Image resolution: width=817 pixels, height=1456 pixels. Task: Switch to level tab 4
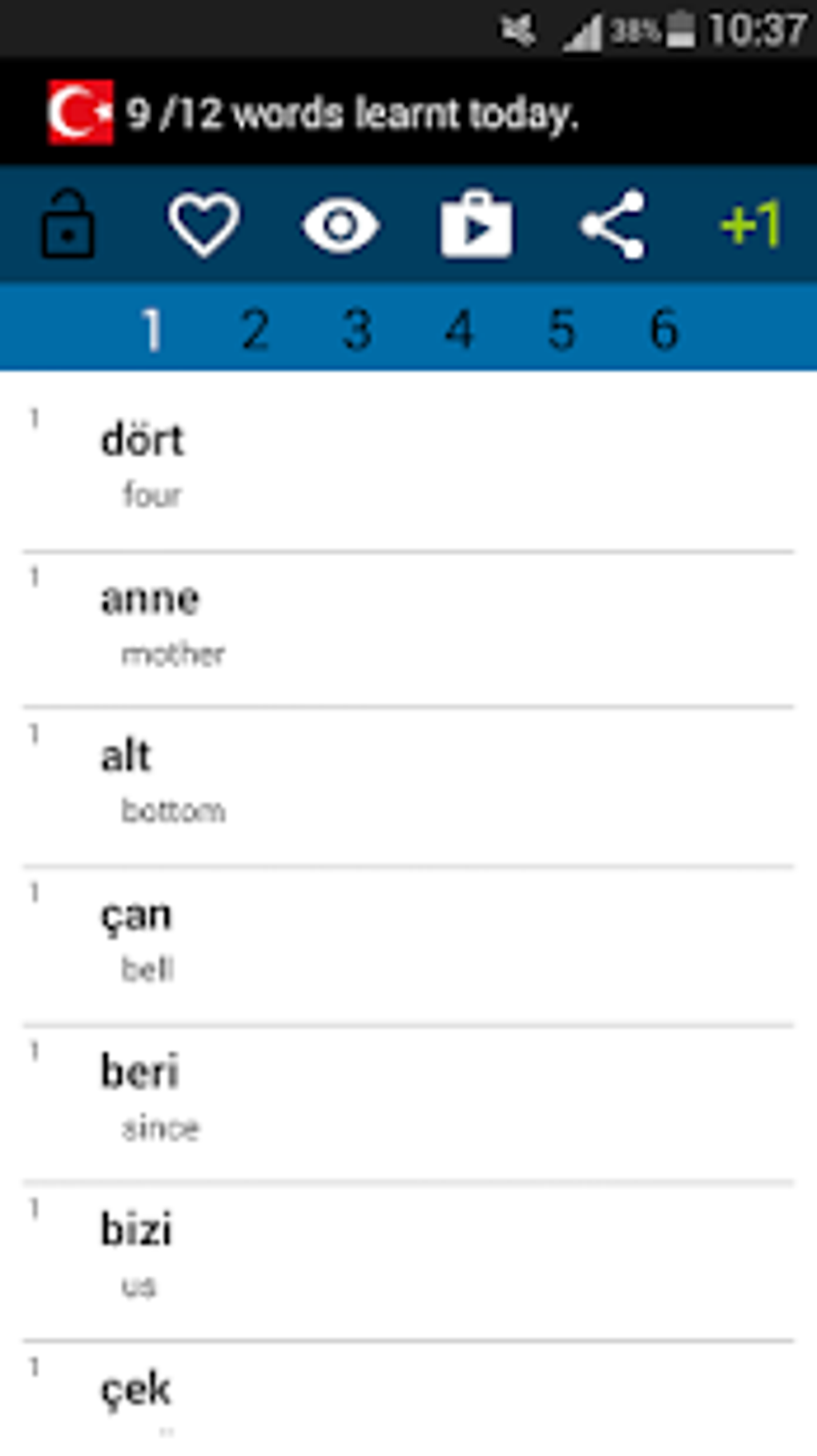click(460, 329)
